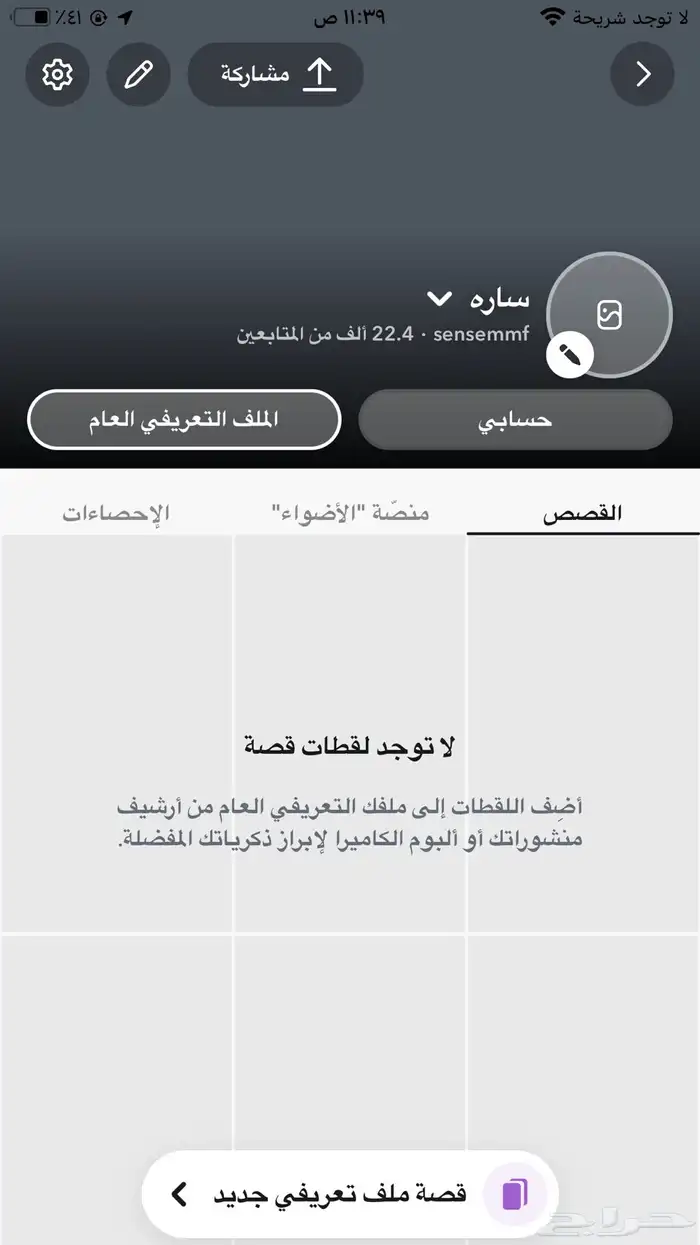Open the settings gear icon
Screen dimensions: 700x1245
tap(57, 74)
